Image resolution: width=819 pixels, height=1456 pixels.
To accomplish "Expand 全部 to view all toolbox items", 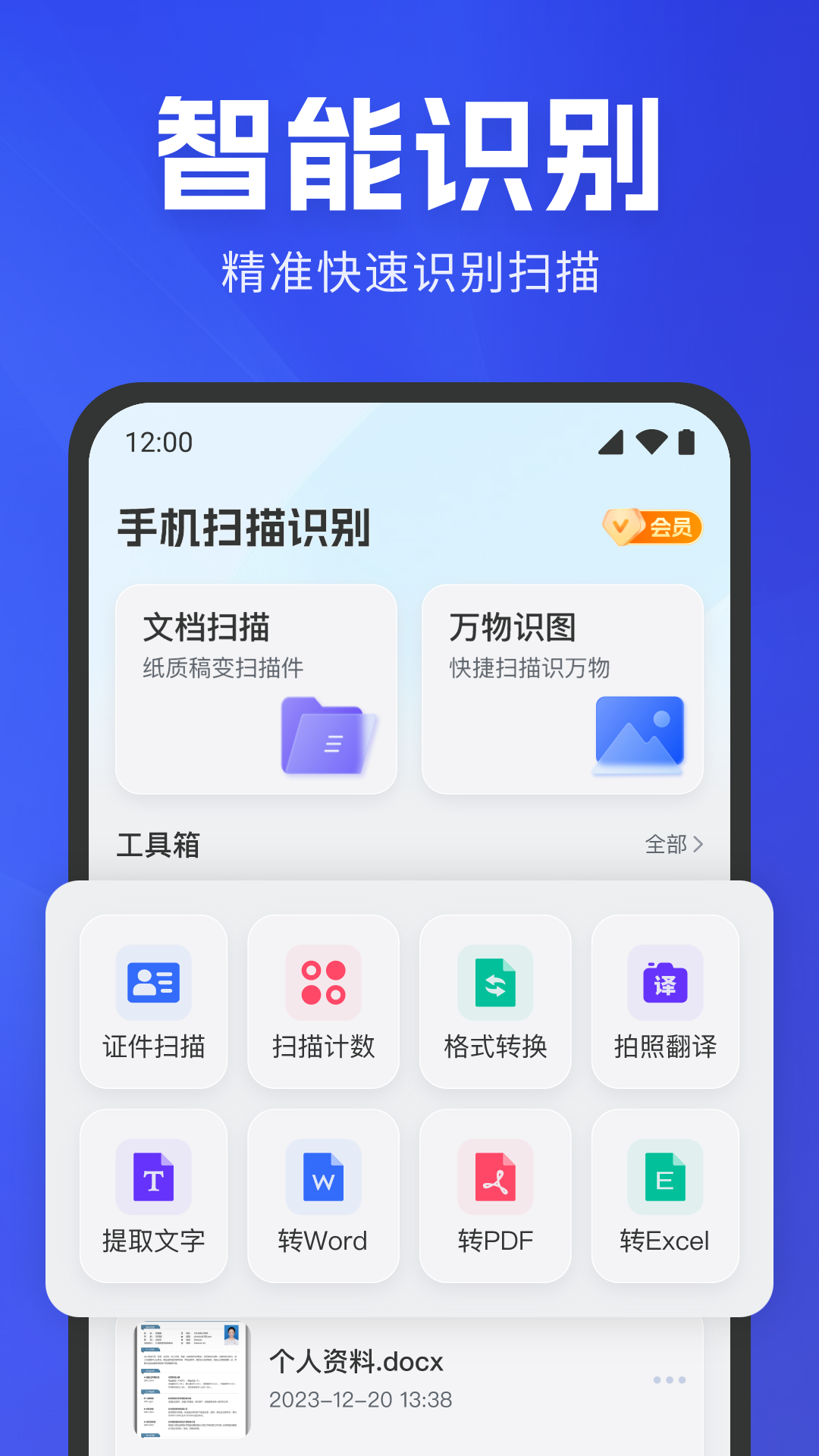I will [674, 844].
